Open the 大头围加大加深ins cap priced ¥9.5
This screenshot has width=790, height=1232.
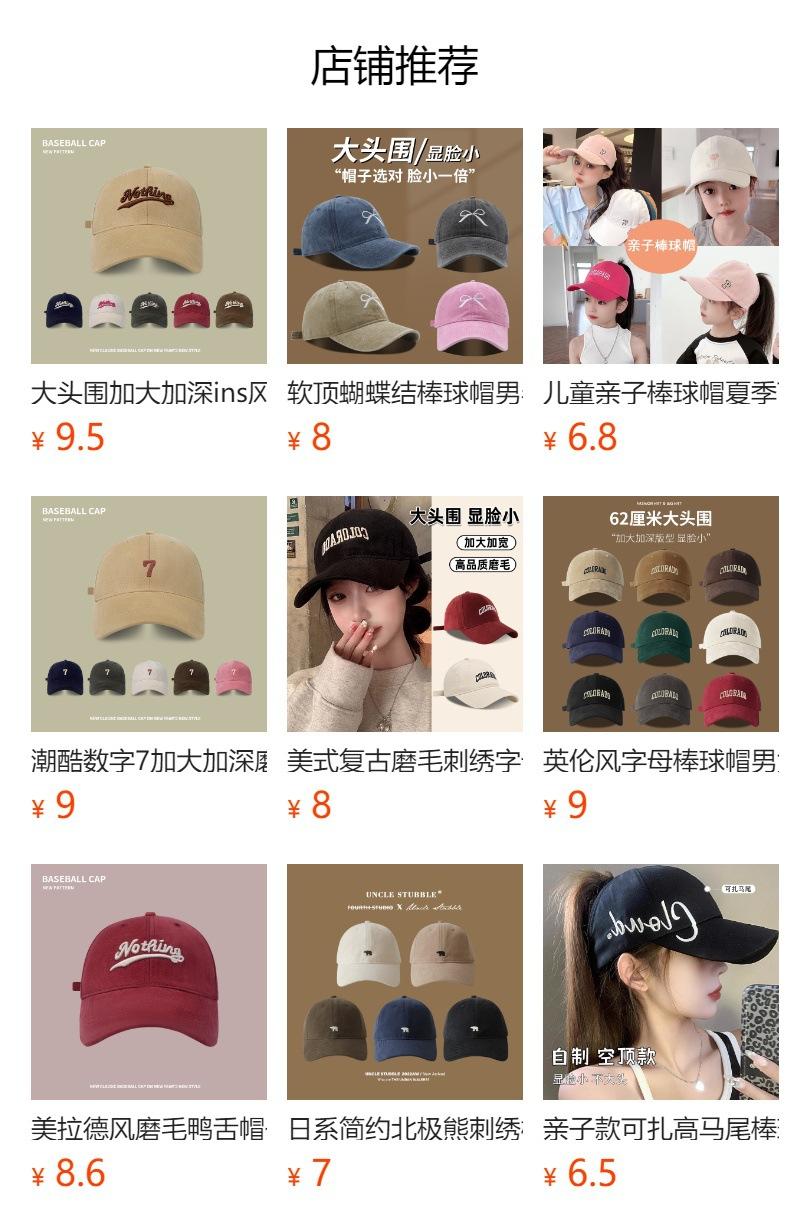[x=149, y=246]
